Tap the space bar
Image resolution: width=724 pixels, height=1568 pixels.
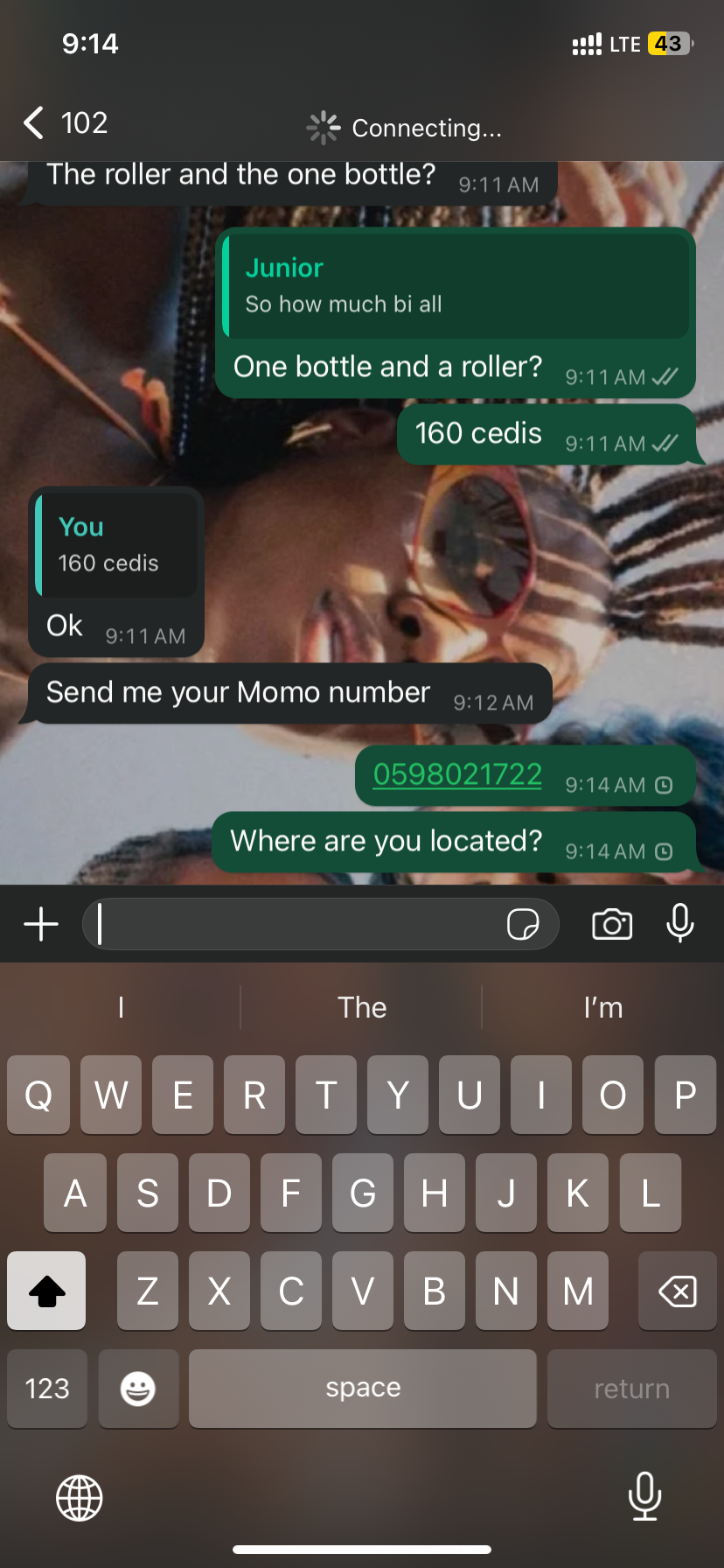pyautogui.click(x=362, y=1388)
